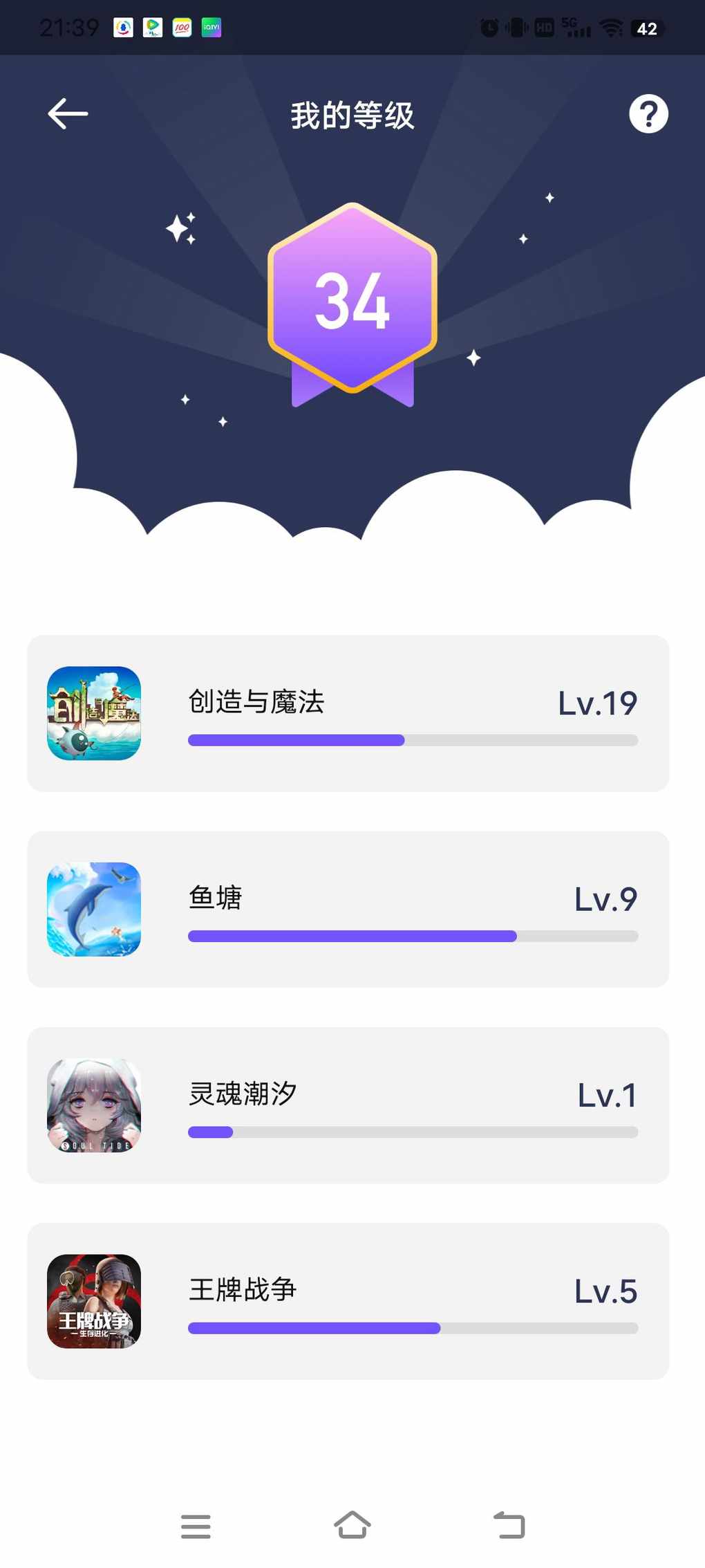View the 灵魂潮汐 Lv.1 game card
Image resolution: width=705 pixels, height=1568 pixels.
(x=348, y=1105)
